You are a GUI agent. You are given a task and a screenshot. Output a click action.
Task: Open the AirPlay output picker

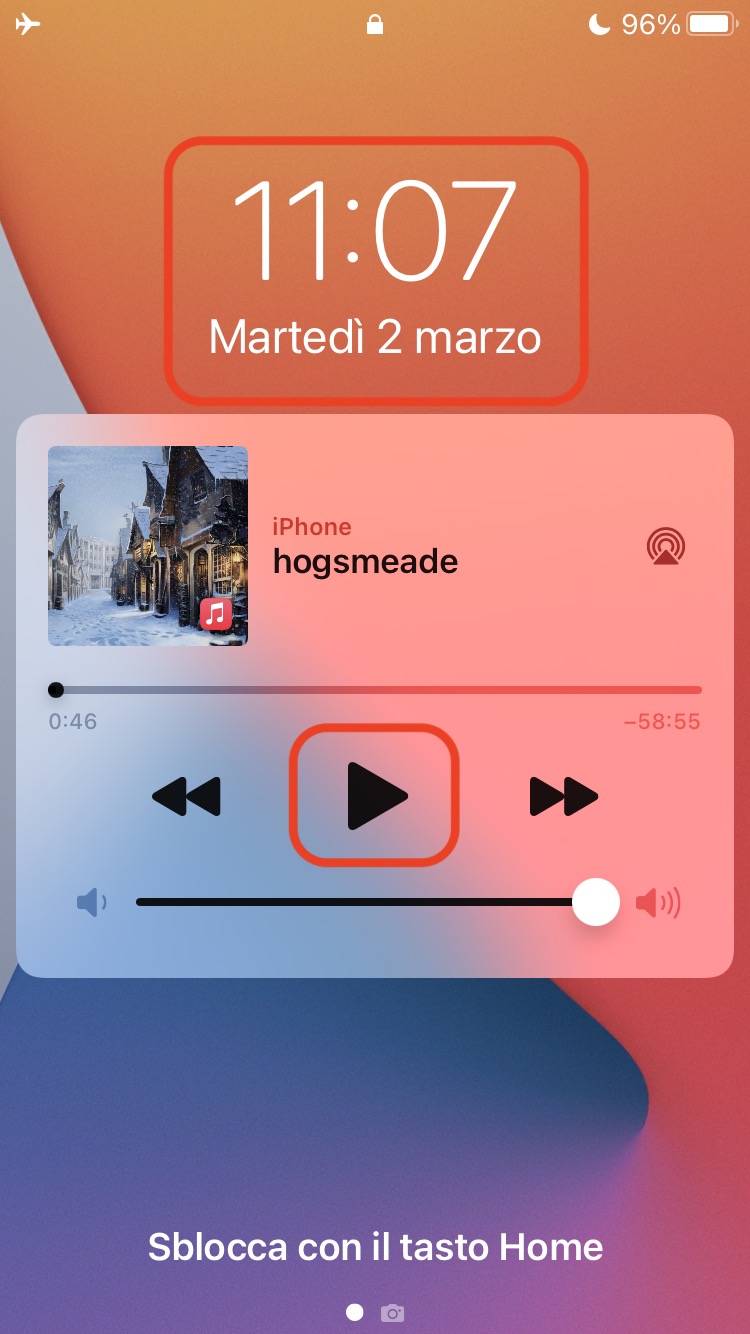[x=666, y=546]
